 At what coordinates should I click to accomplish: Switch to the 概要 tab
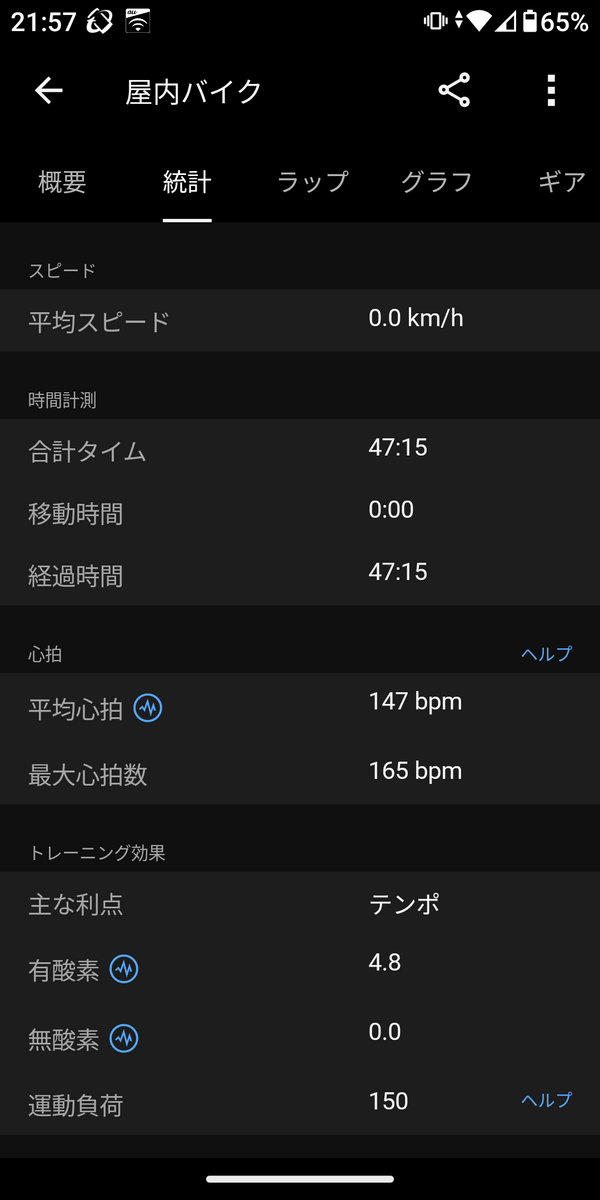coord(62,182)
